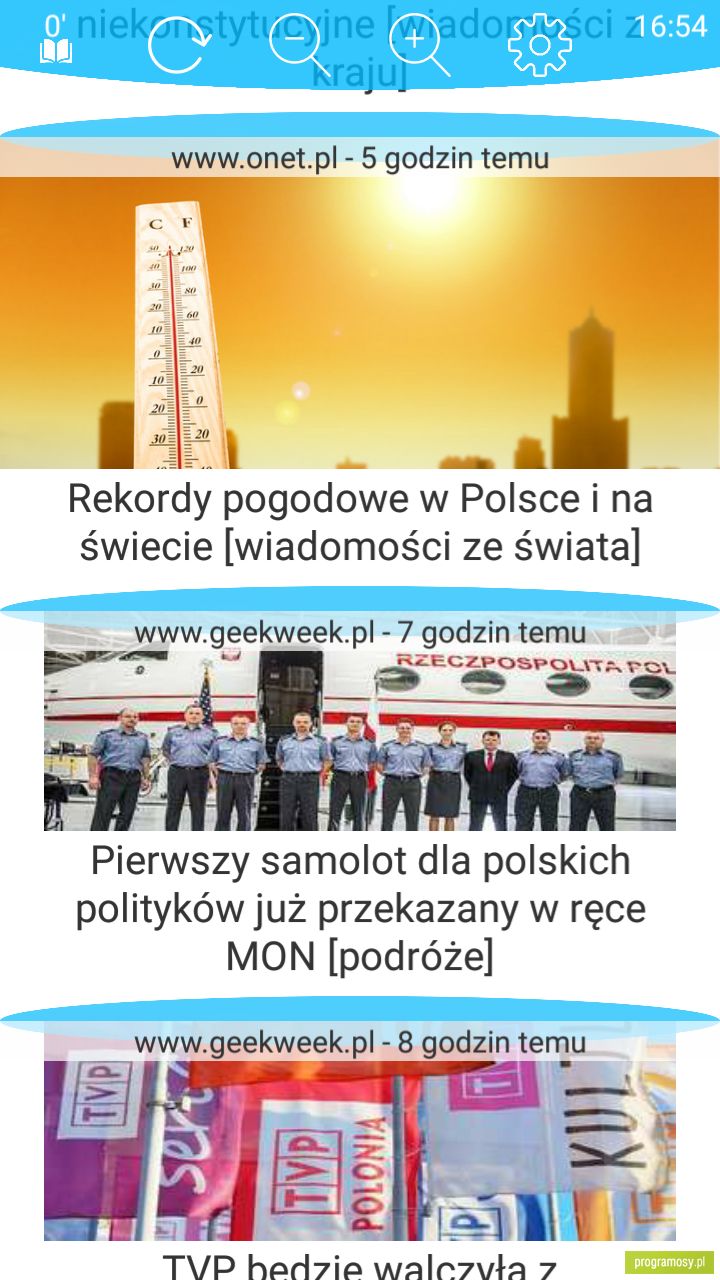
Task: Open article about Rekordy pogodowe w Polsce
Action: pos(360,522)
